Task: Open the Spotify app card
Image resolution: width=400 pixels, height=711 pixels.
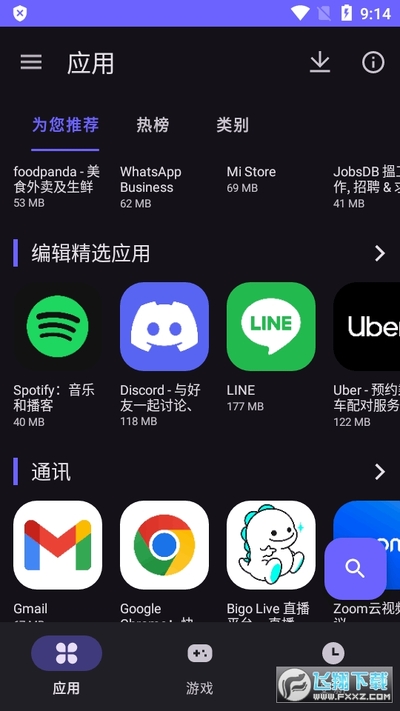Action: pos(58,354)
